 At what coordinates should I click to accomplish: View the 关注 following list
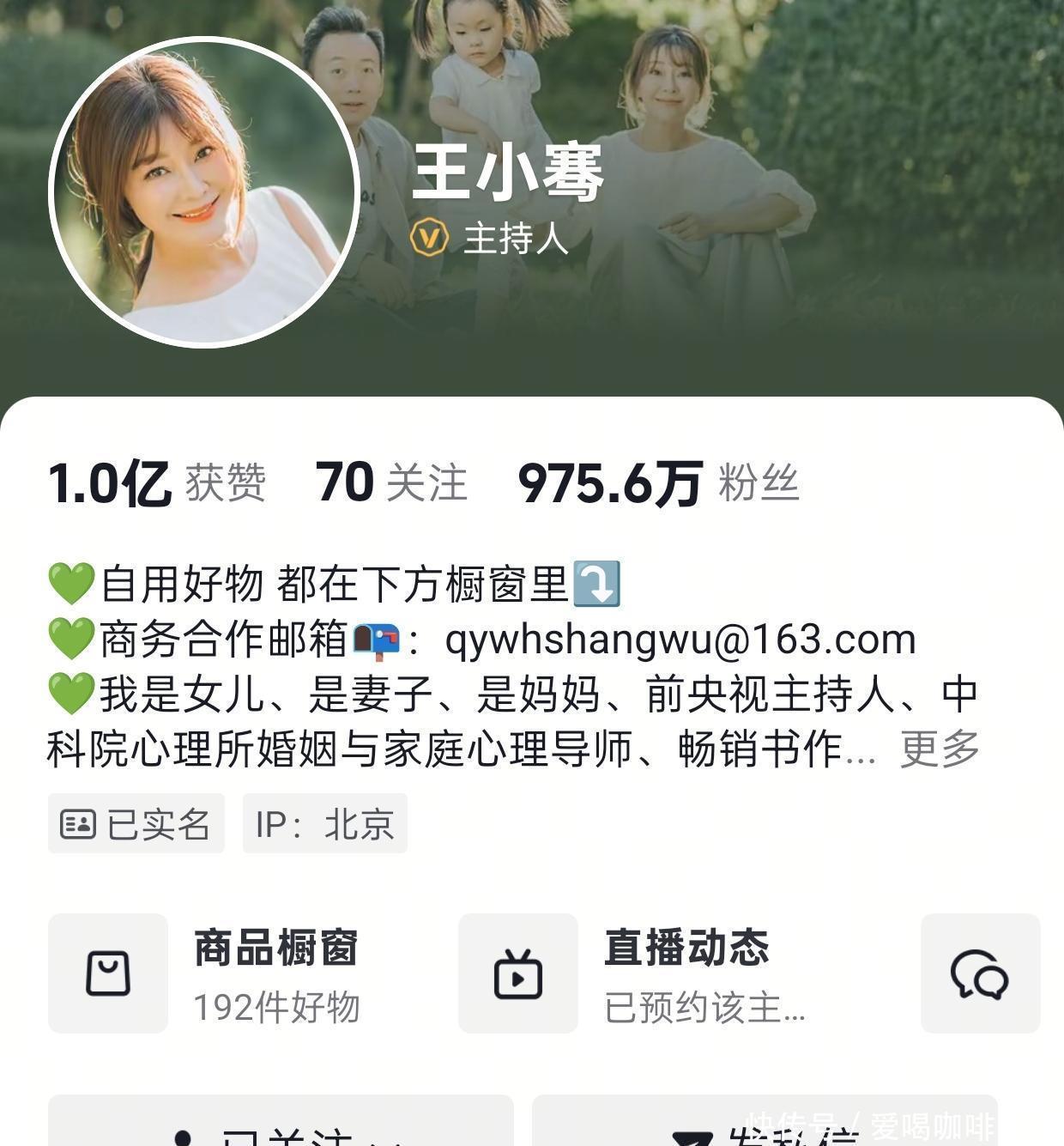pos(391,482)
